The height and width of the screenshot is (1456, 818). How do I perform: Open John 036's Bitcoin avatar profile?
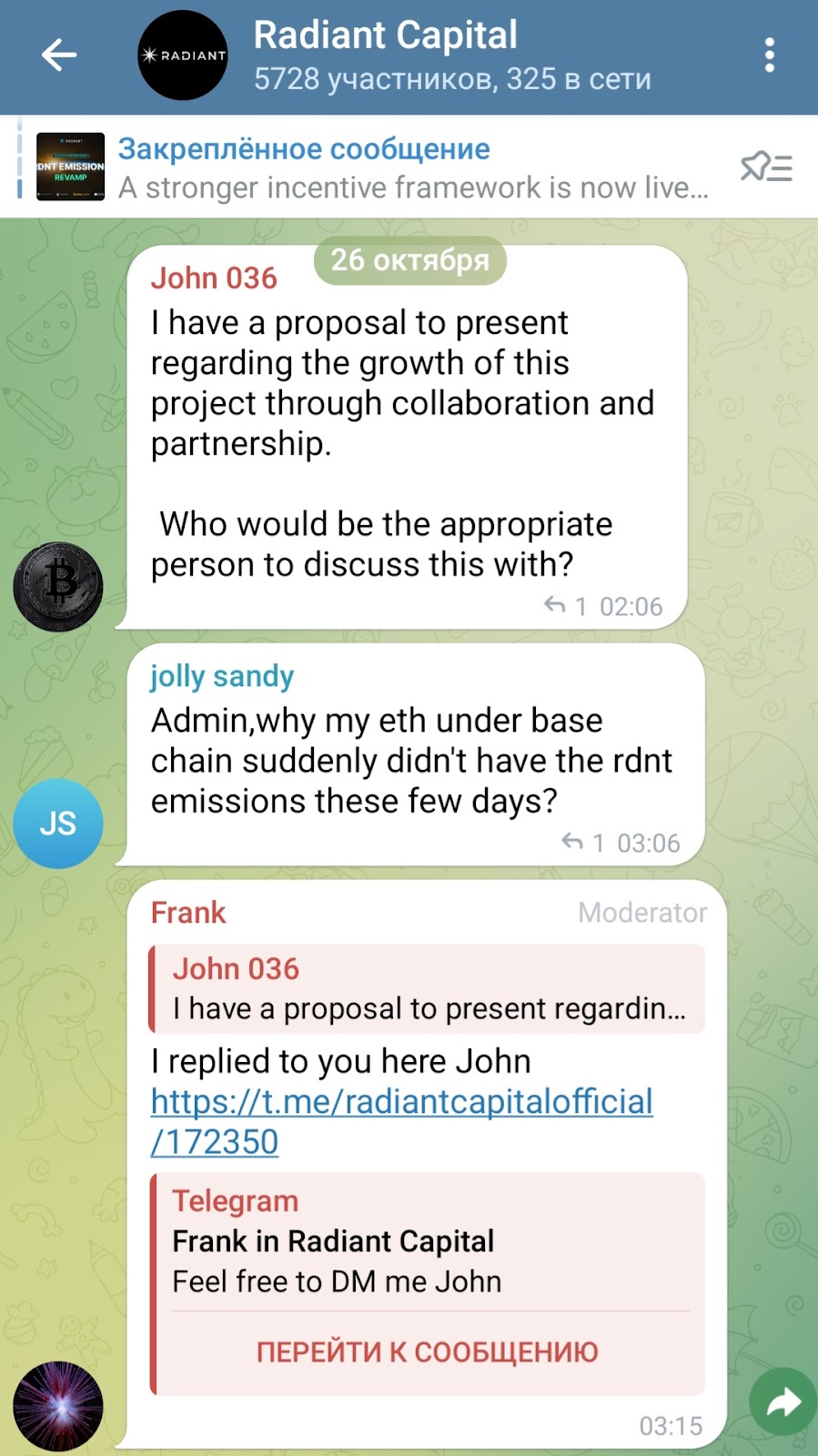coord(58,587)
